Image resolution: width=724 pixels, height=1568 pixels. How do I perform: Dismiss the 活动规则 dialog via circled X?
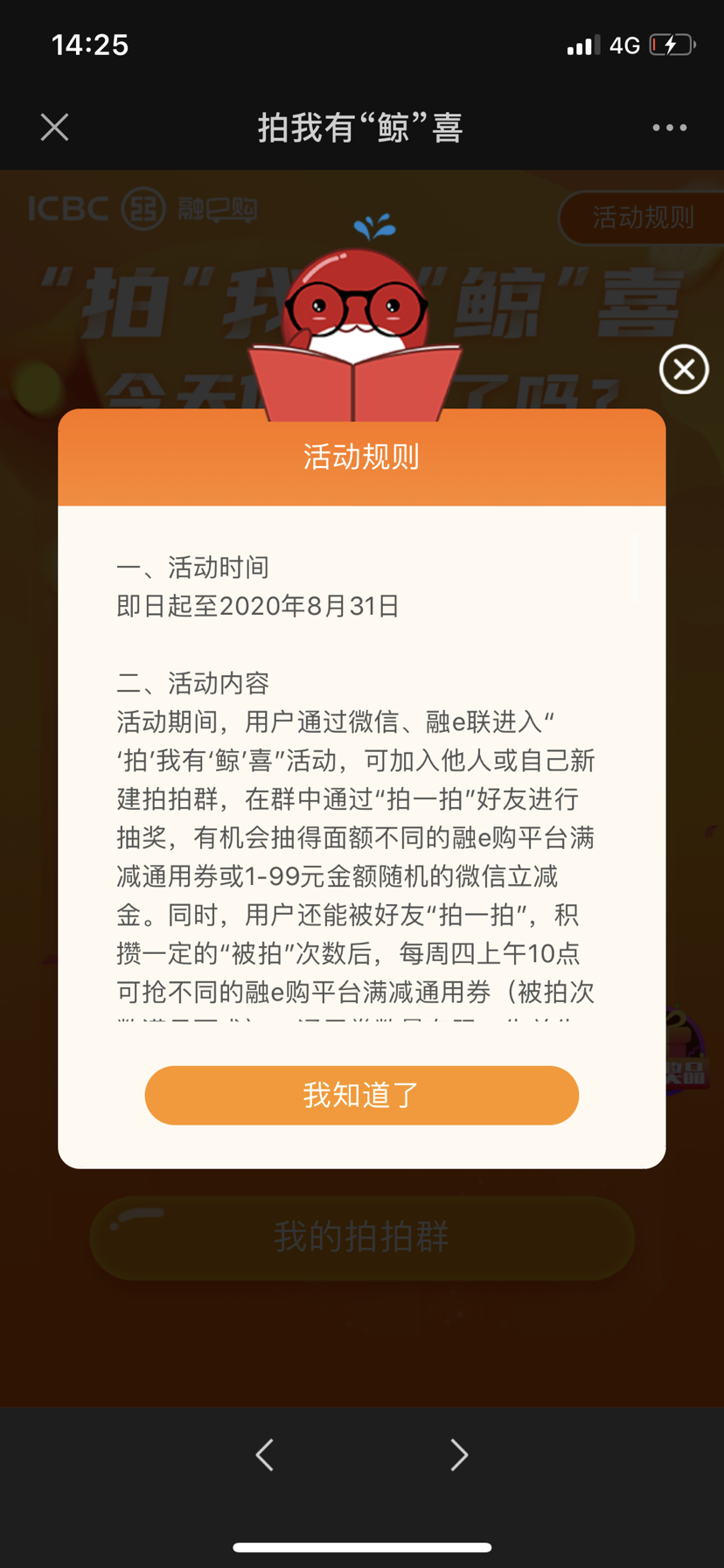point(684,369)
